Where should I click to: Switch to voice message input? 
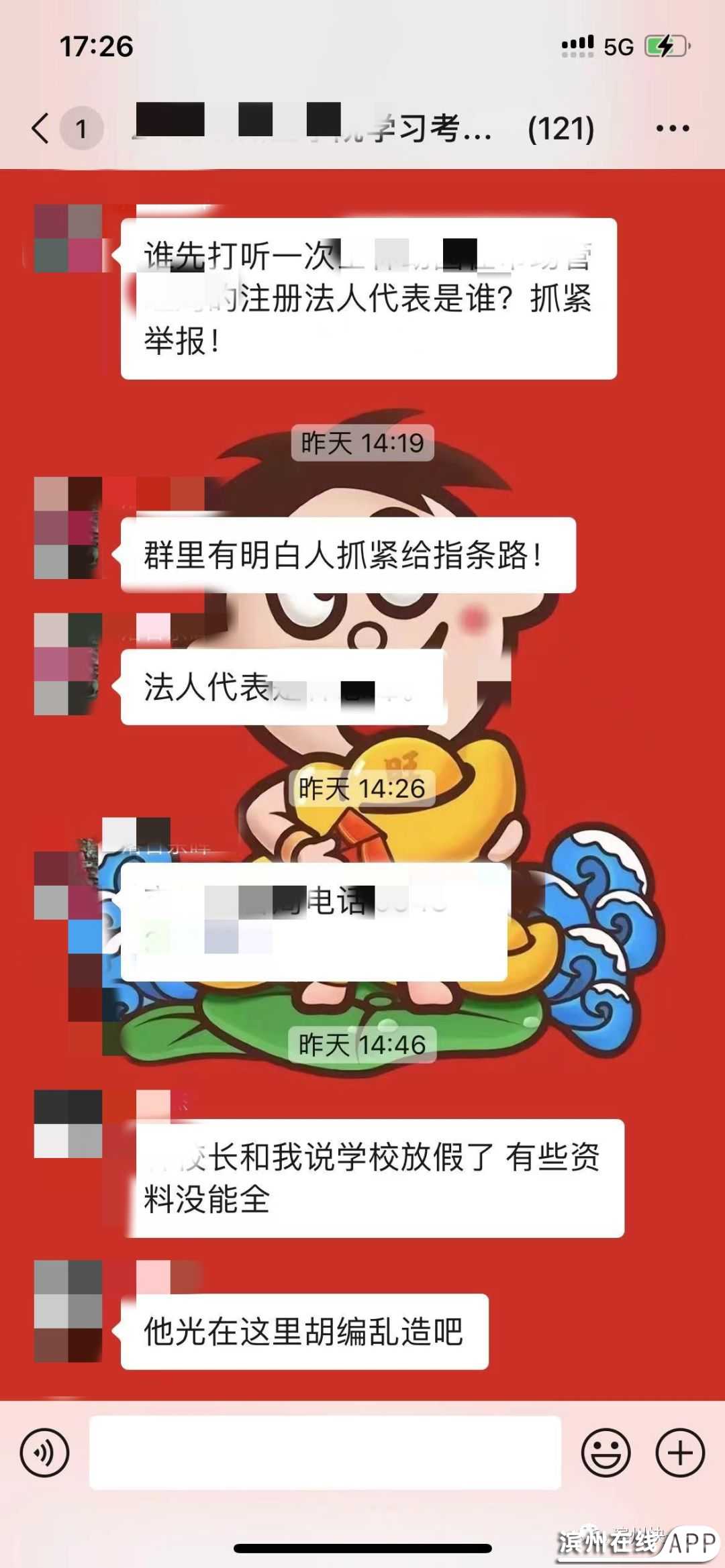(44, 1453)
